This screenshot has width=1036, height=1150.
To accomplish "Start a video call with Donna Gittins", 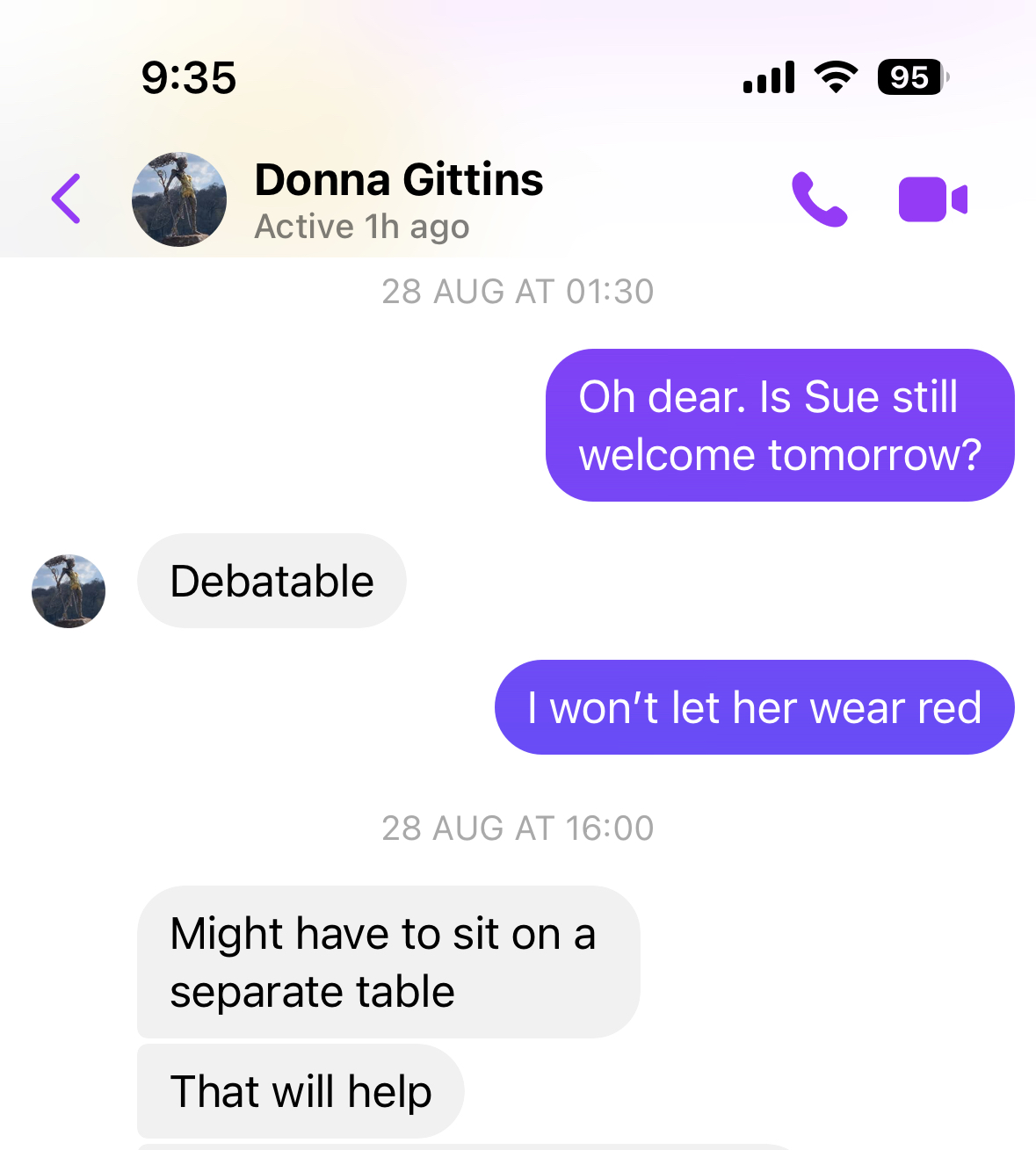I will tap(932, 199).
